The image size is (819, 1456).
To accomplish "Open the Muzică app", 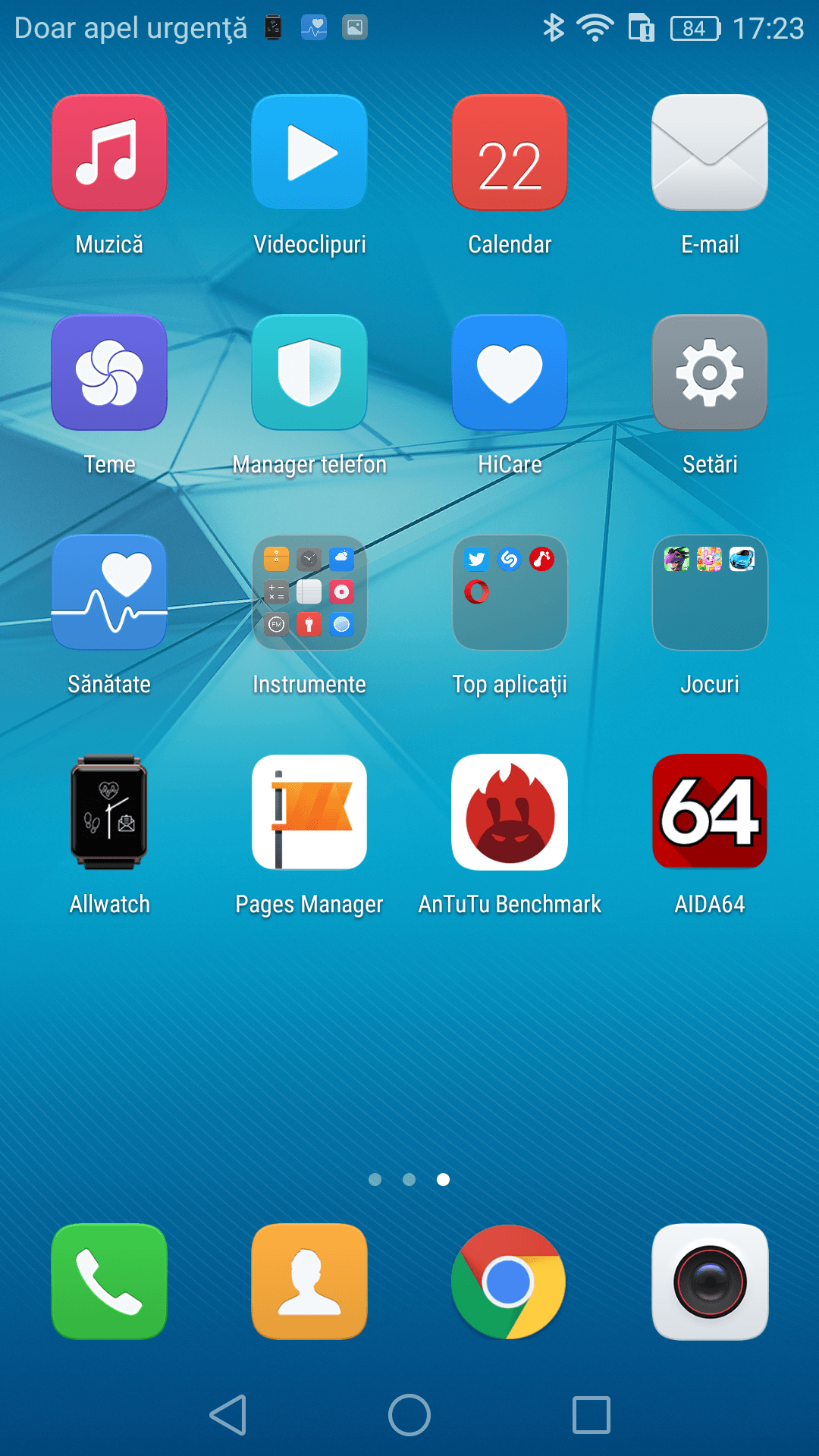I will pos(109,152).
